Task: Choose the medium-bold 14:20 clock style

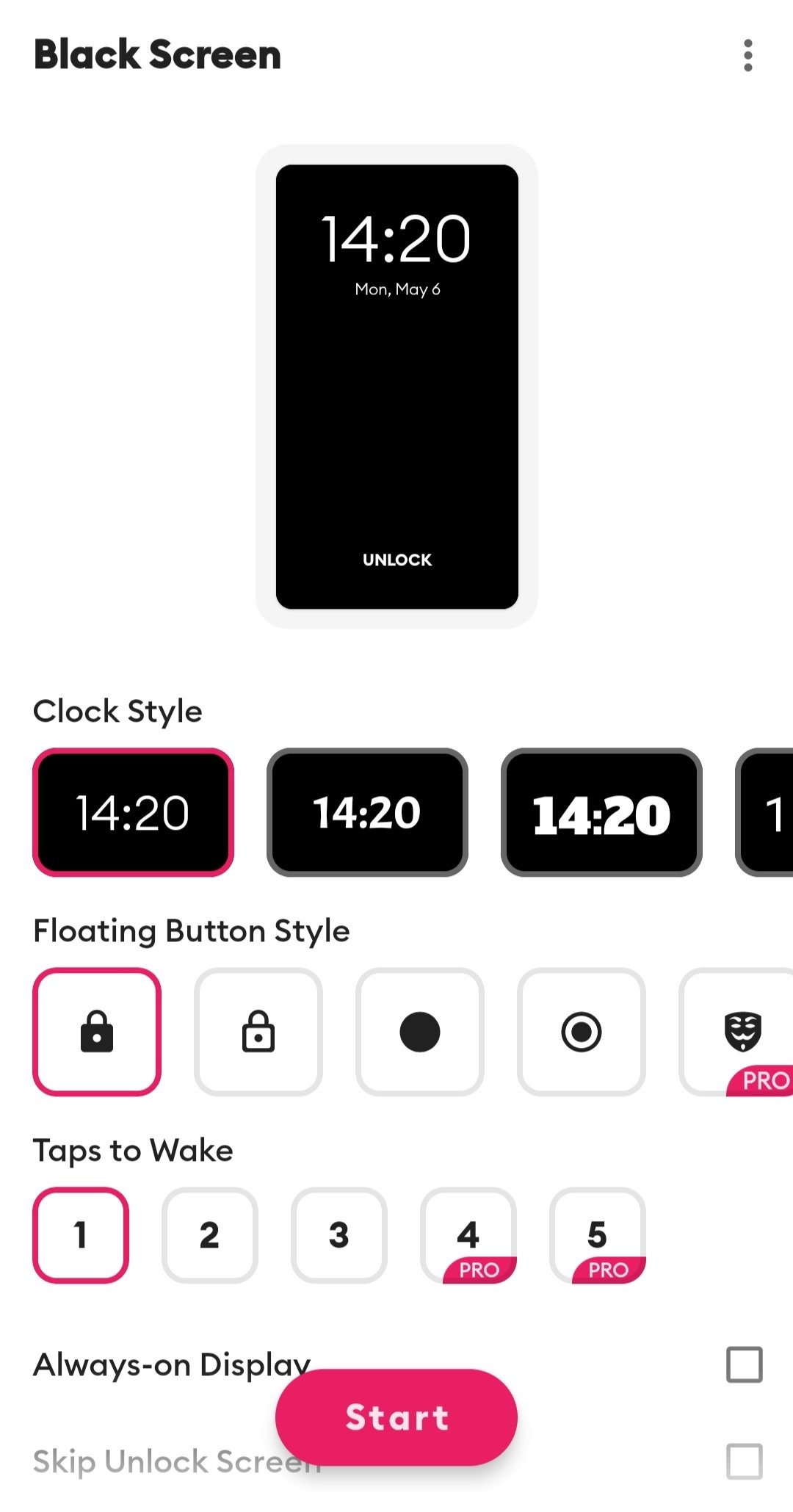Action: pos(367,812)
